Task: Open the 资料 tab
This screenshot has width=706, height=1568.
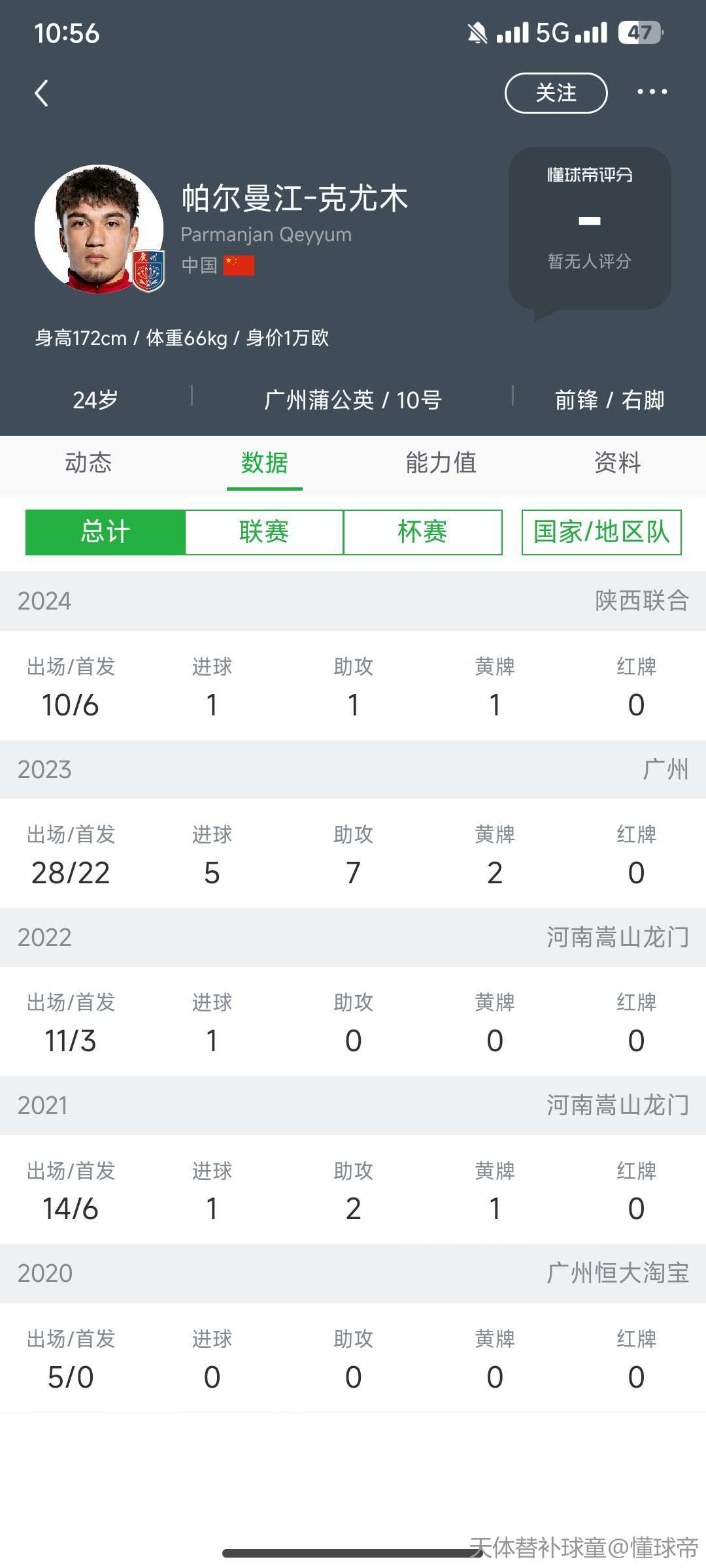Action: point(618,463)
